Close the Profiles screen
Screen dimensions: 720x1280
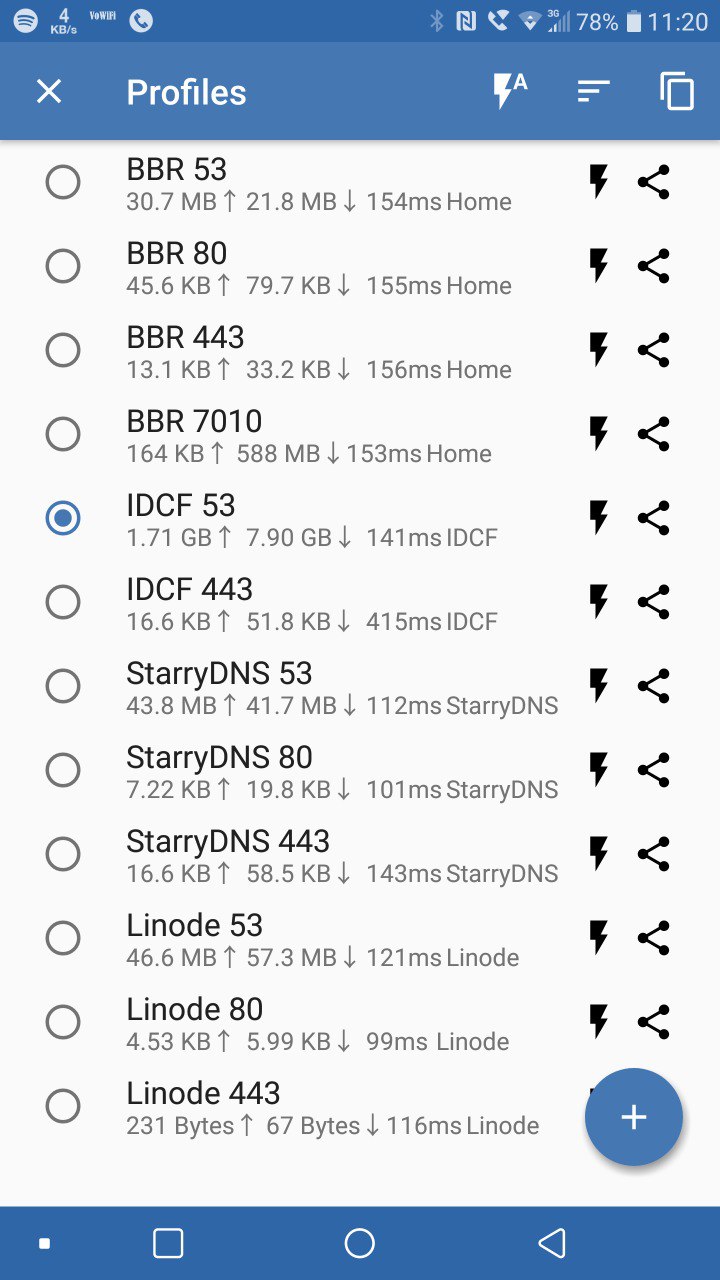49,92
